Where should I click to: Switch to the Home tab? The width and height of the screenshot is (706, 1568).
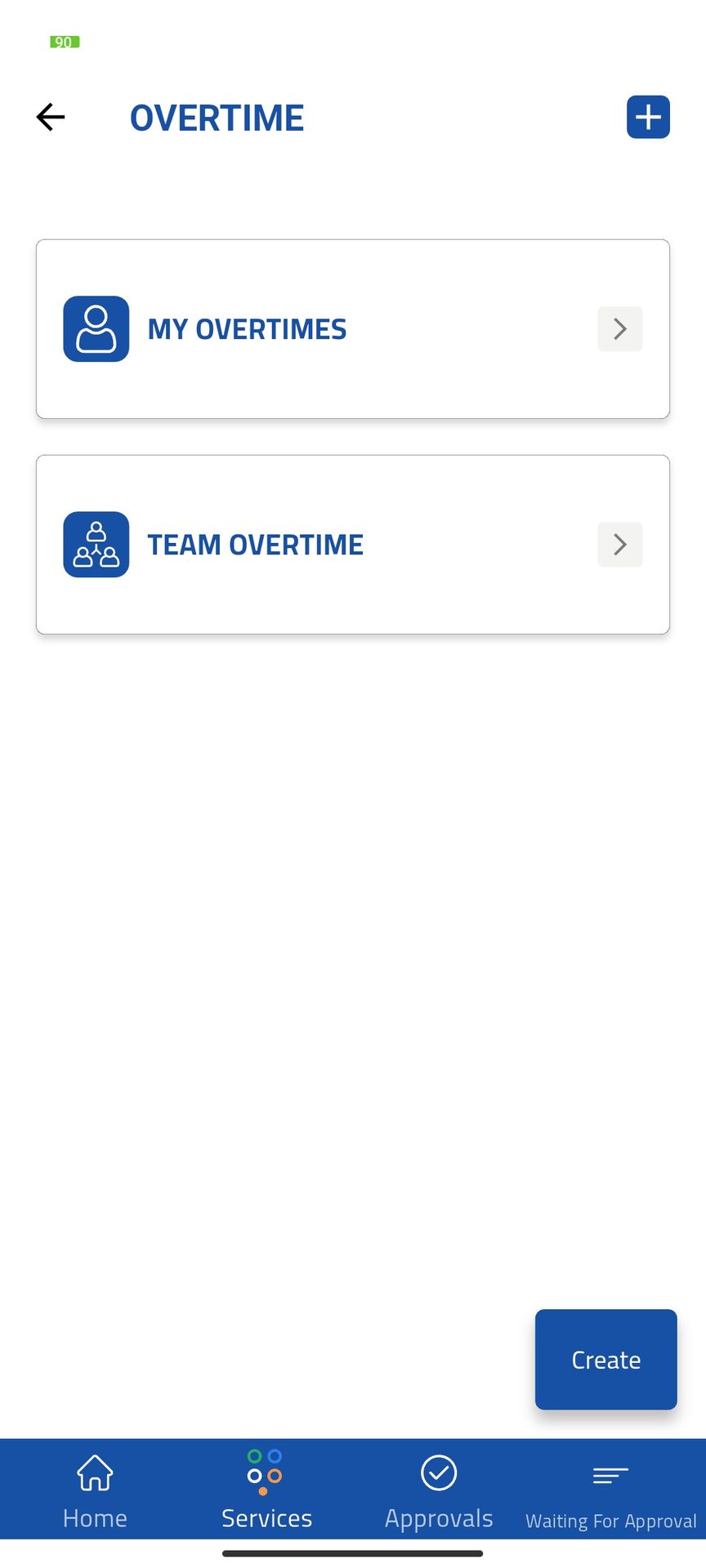(x=95, y=1491)
